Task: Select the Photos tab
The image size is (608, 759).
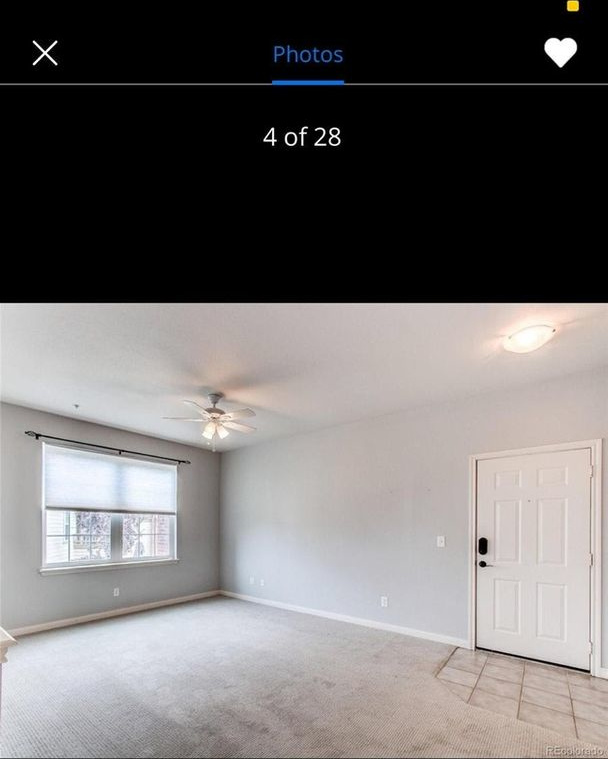Action: [307, 55]
